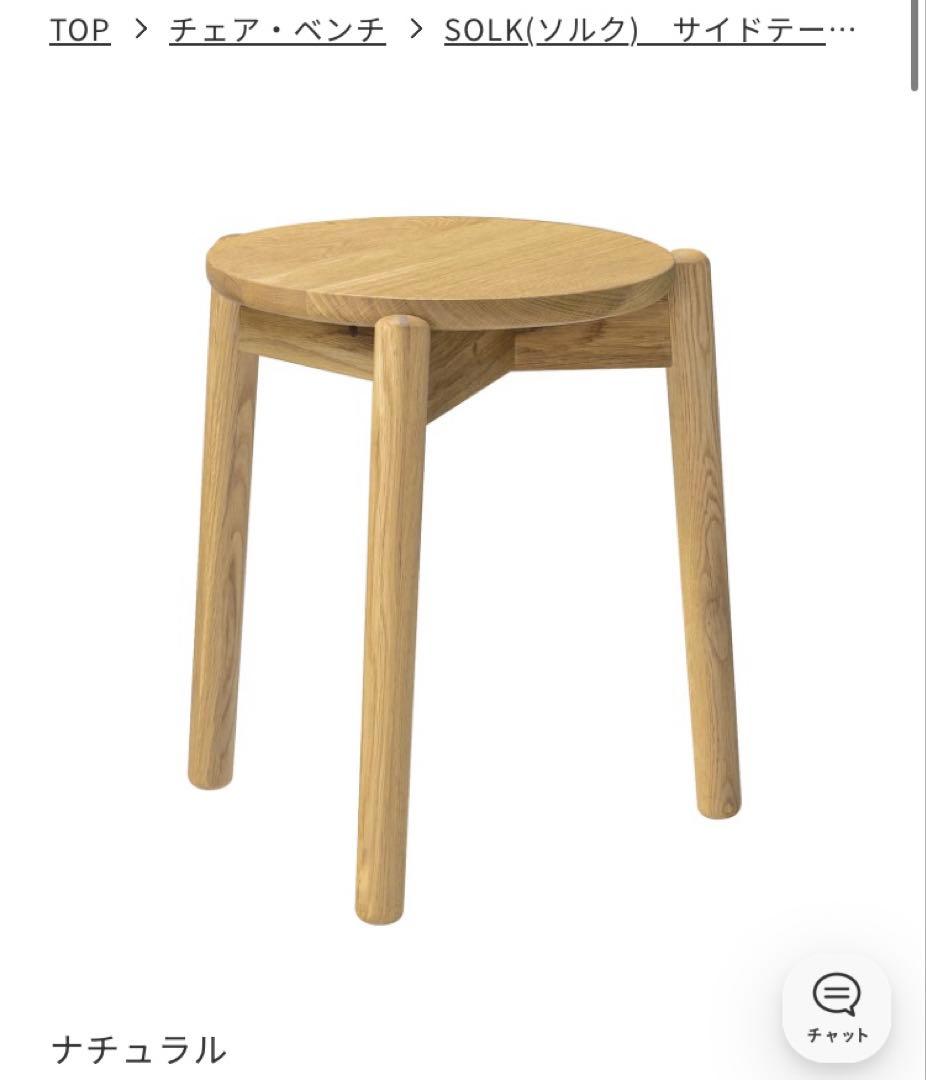Open the チェア・ベンチ breadcrumb link
The image size is (926, 1080).
(x=277, y=31)
